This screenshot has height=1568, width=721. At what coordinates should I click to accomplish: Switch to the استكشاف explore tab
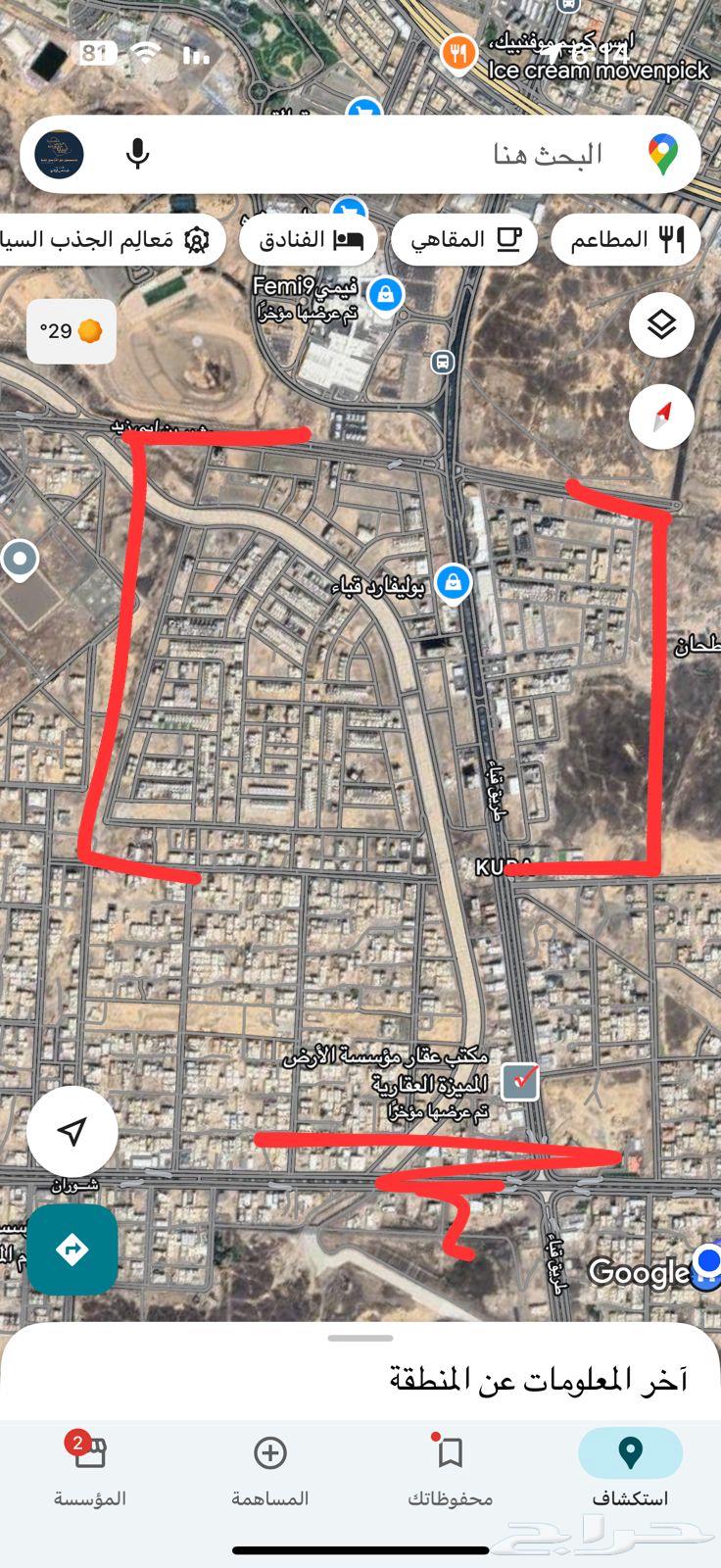(x=630, y=1470)
